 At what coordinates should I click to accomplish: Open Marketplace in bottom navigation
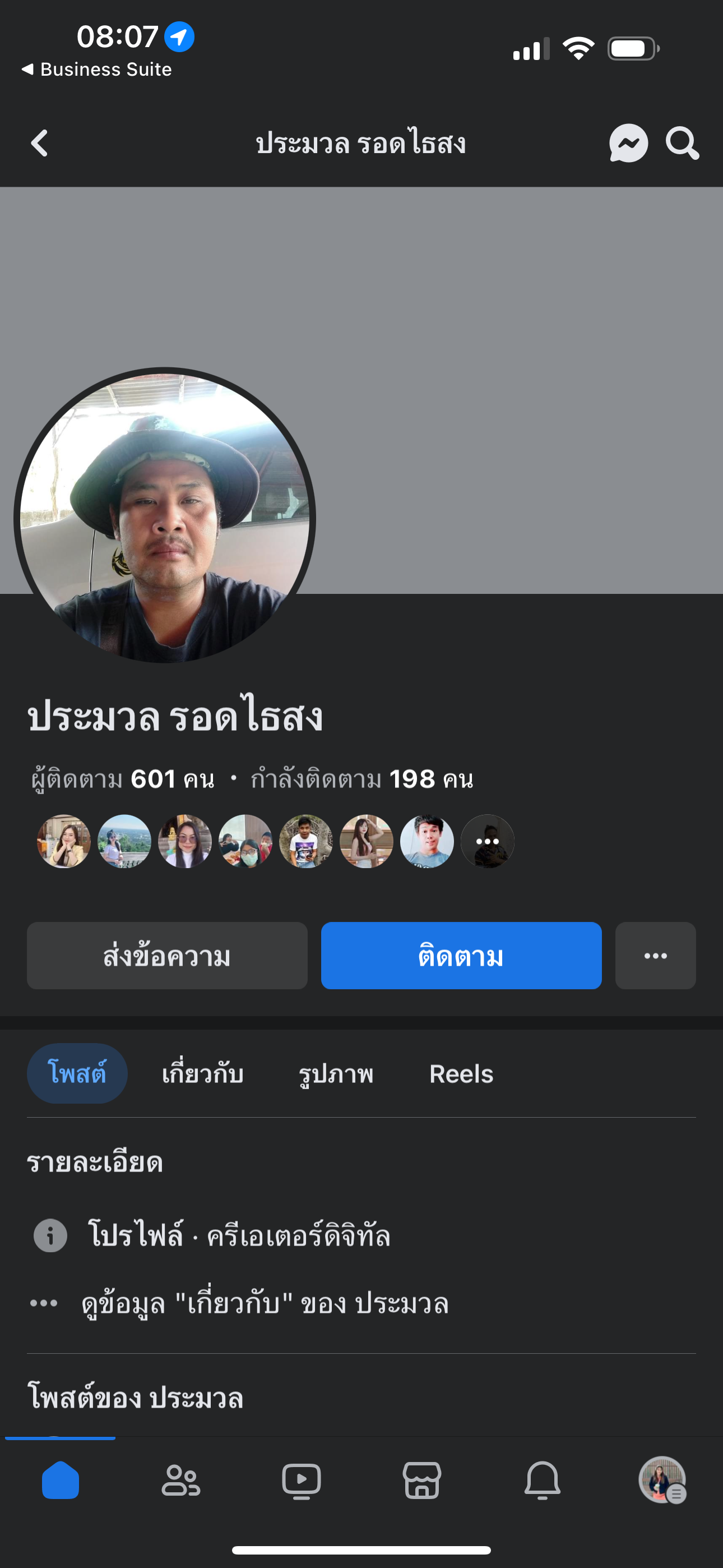coord(421,1481)
